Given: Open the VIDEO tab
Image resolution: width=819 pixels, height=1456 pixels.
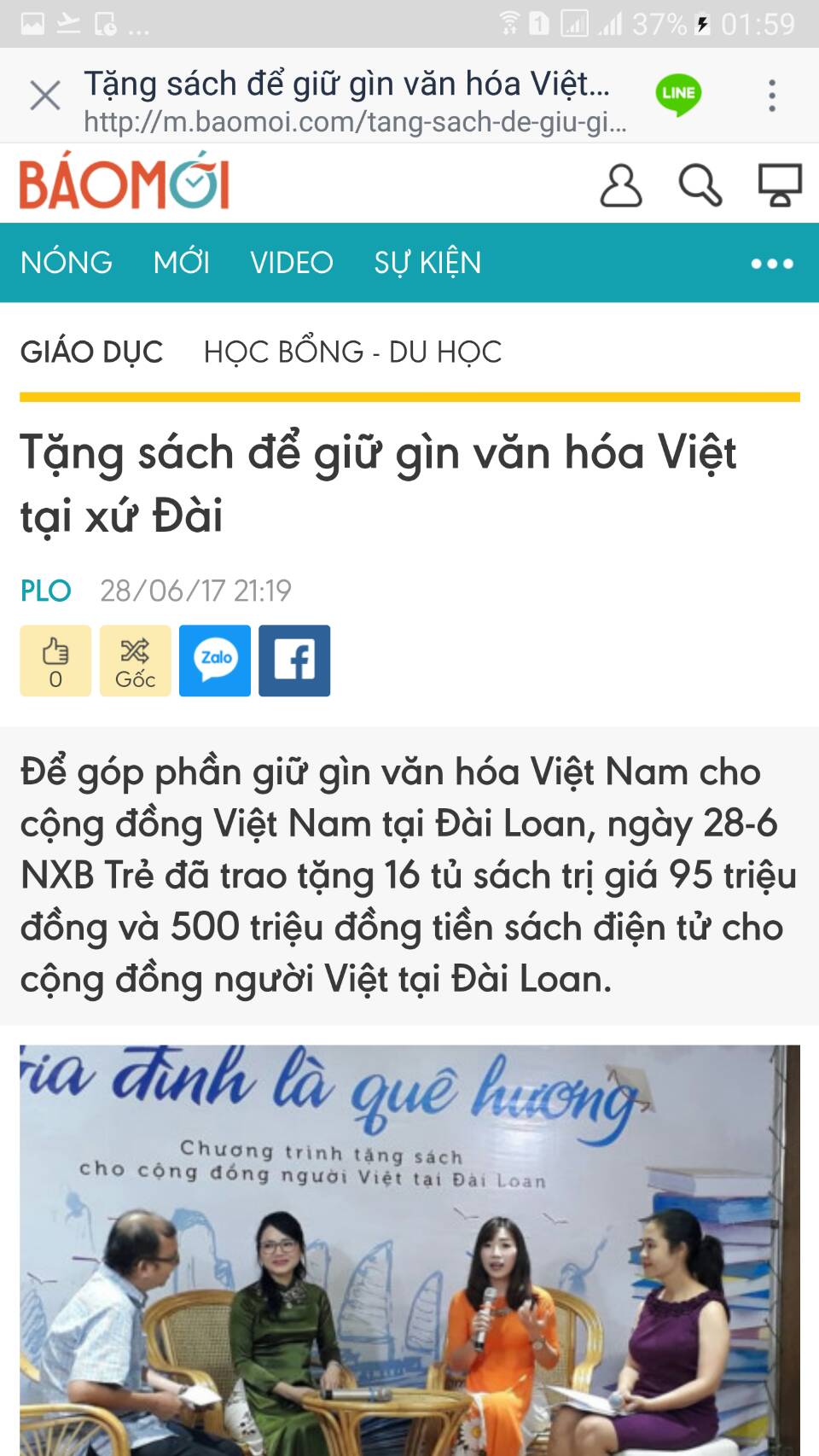Looking at the screenshot, I should [291, 263].
